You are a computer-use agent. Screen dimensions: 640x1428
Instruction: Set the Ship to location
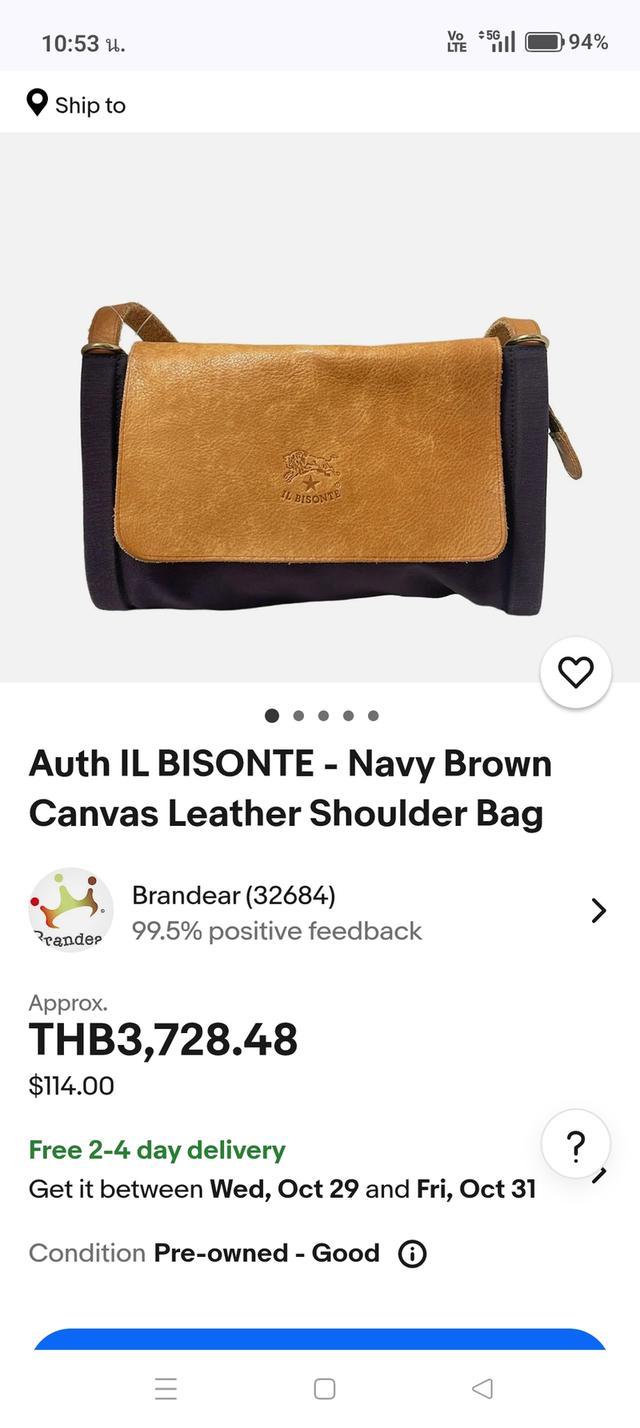tap(77, 104)
